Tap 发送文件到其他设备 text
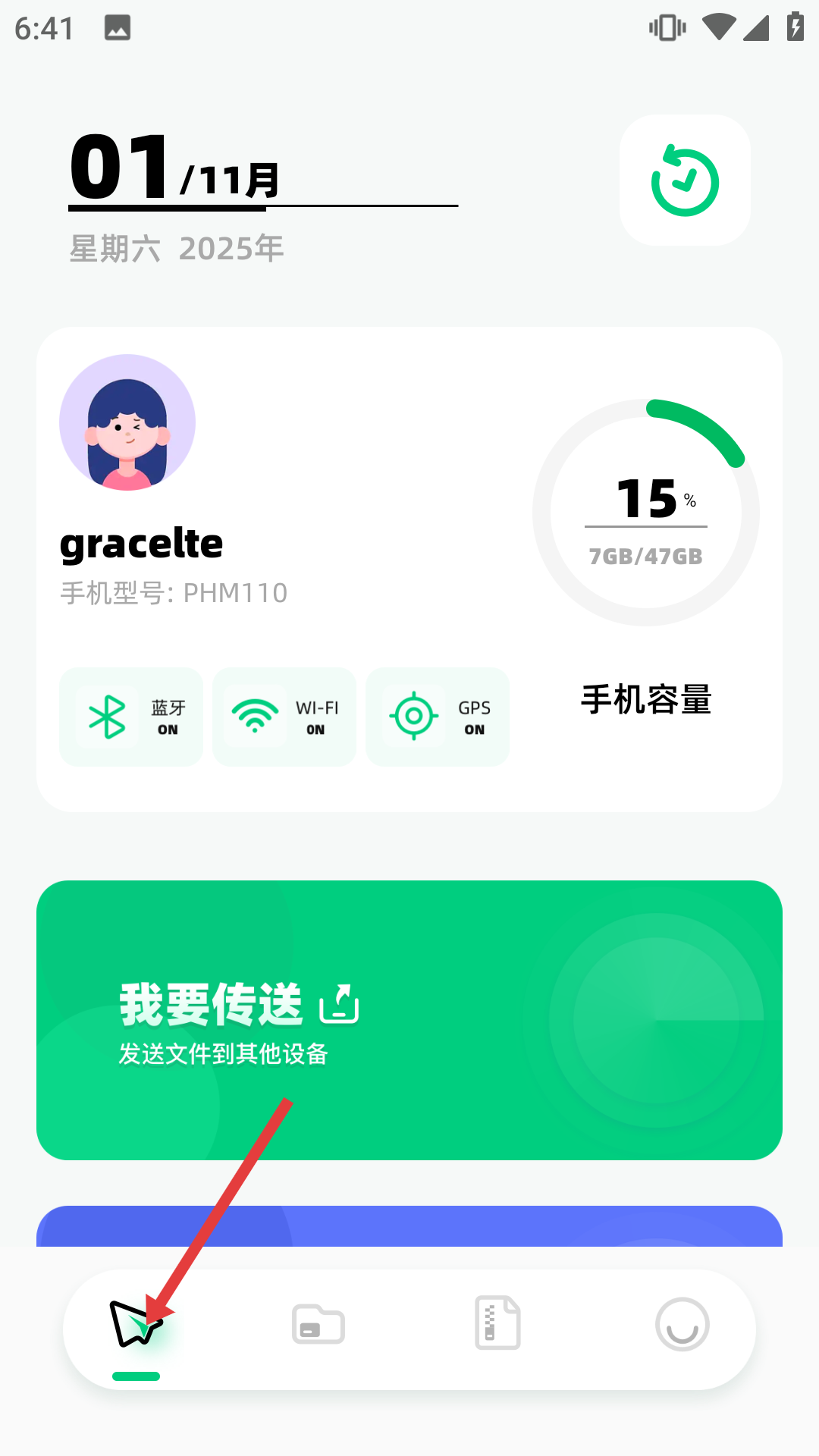Image resolution: width=819 pixels, height=1456 pixels. (x=223, y=1054)
